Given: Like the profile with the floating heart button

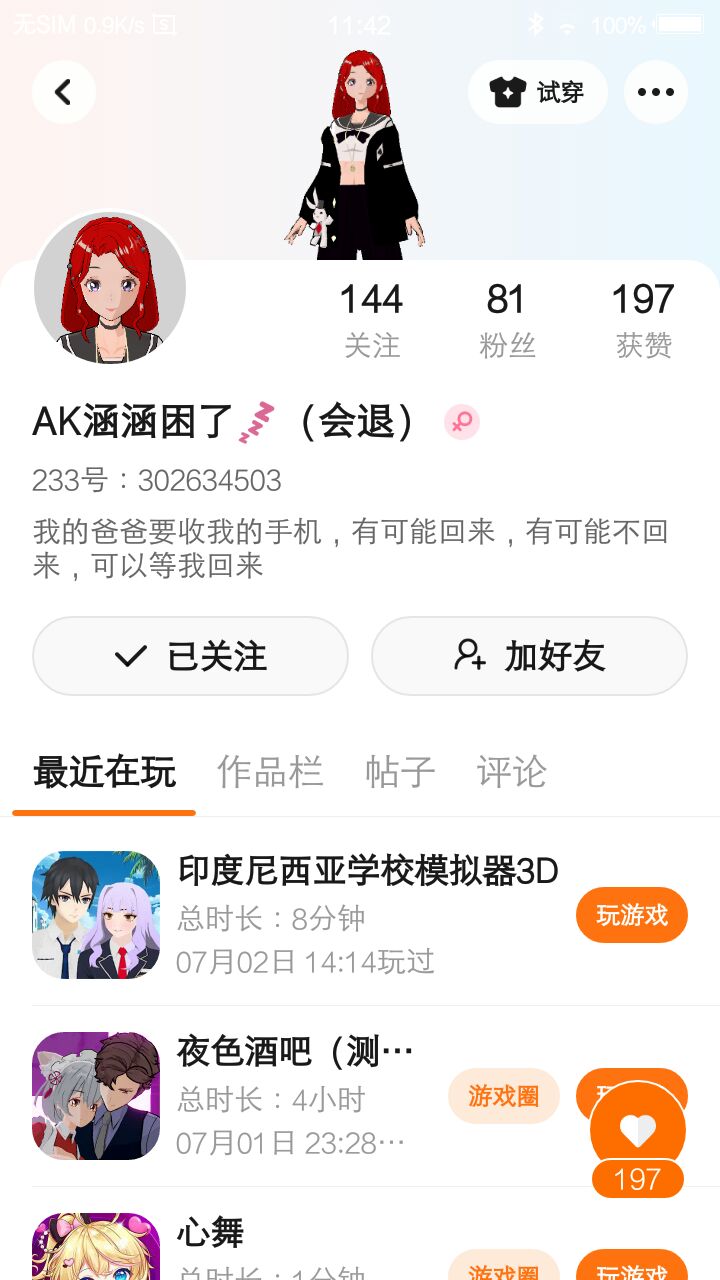Looking at the screenshot, I should tap(638, 1132).
